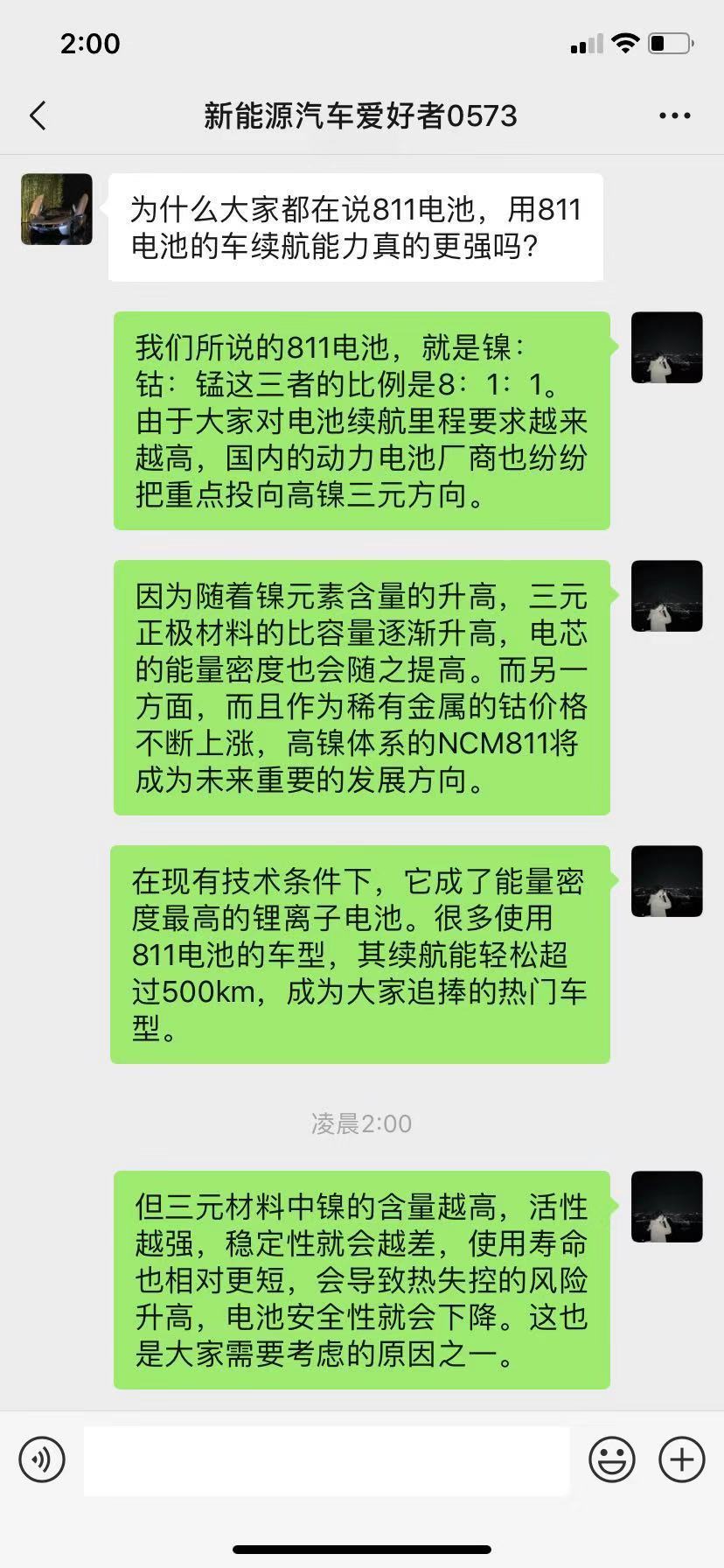Screen dimensions: 724x1568
Task: Open chat info via three-dot menu
Action: (674, 115)
